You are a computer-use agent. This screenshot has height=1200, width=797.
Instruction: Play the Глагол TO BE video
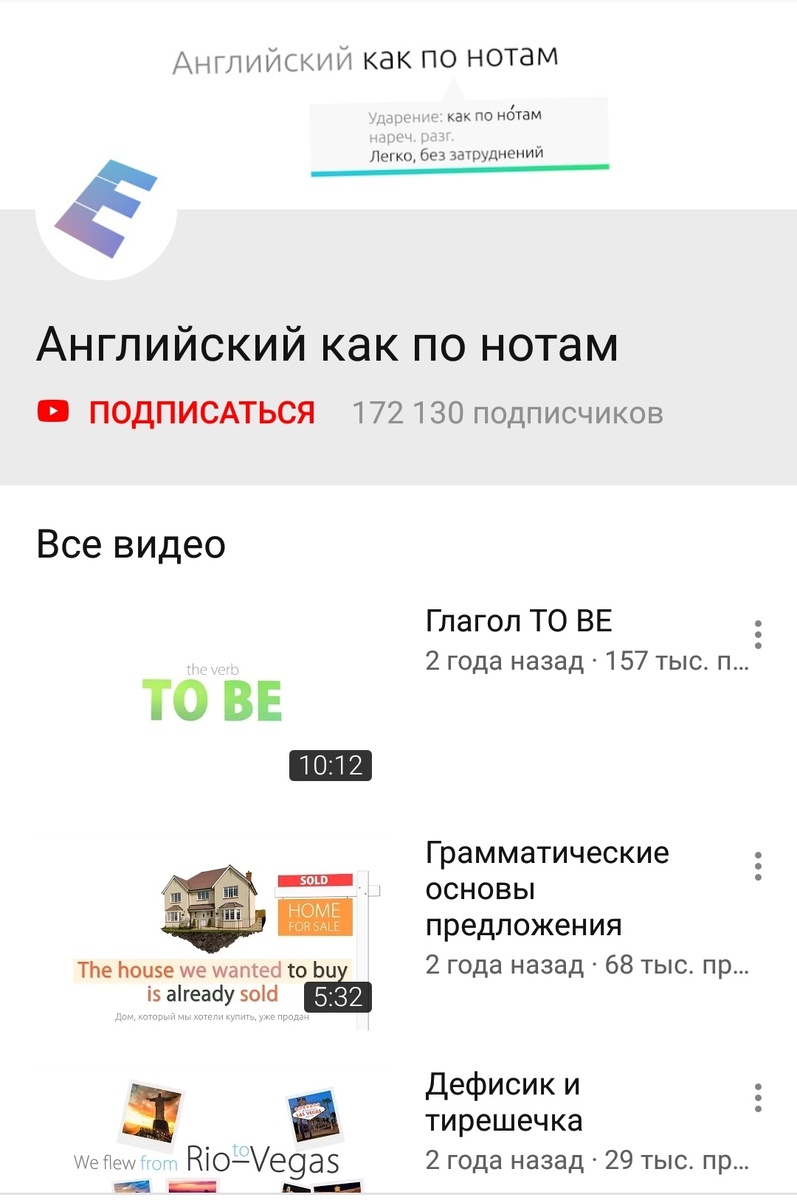[x=212, y=694]
